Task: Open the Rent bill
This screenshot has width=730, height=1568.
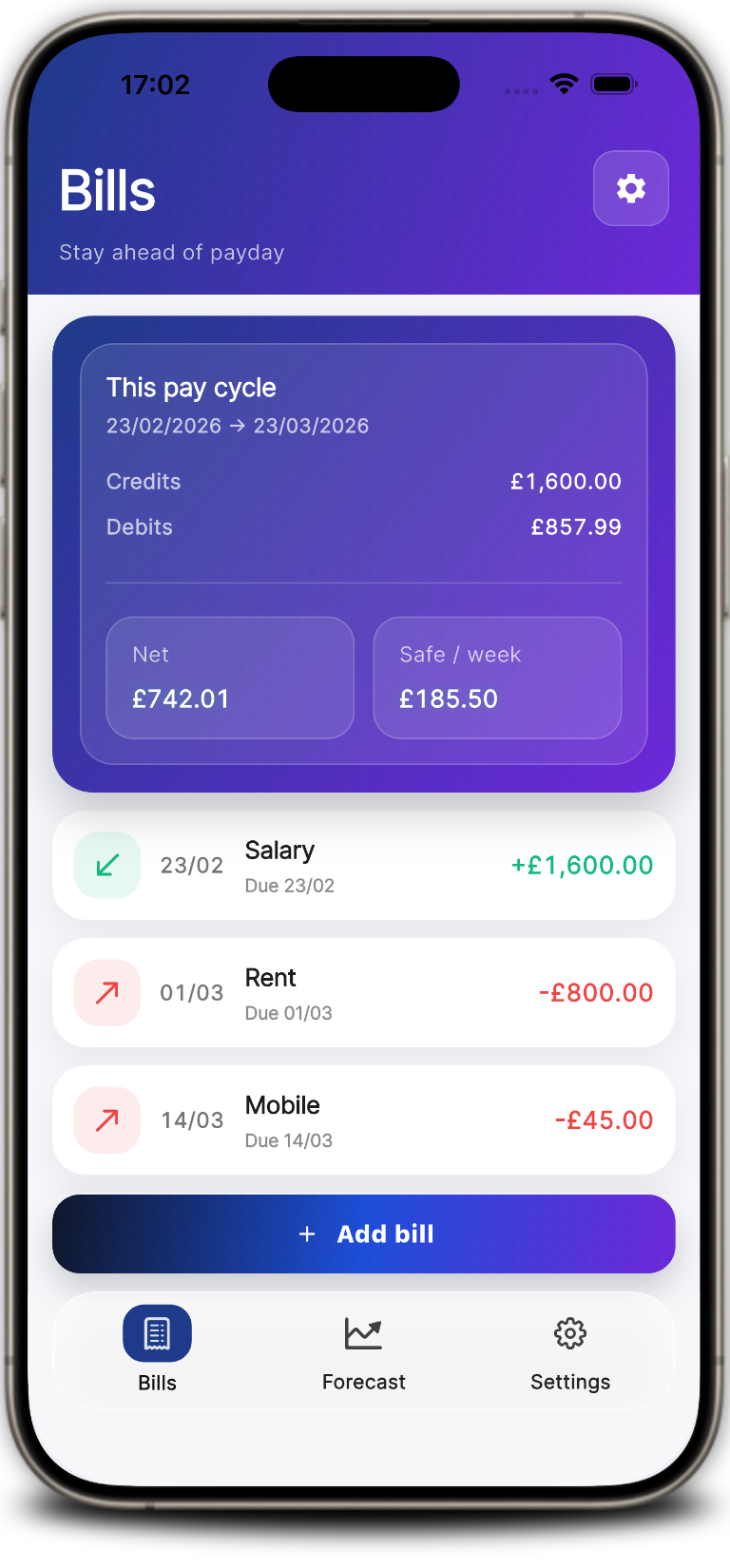Action: 363,992
